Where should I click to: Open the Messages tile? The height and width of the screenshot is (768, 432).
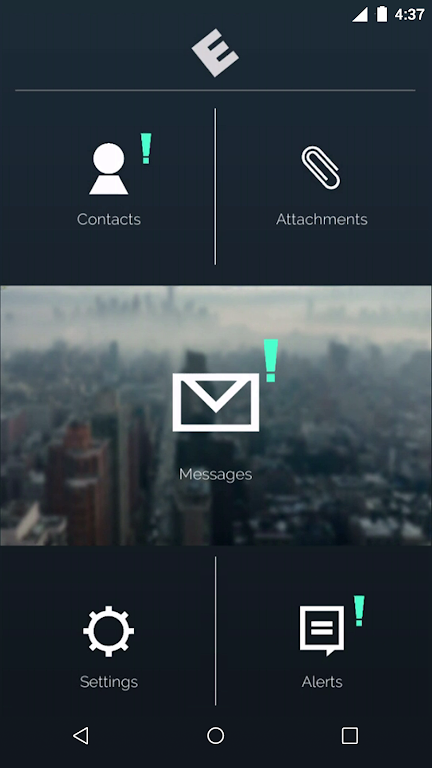pyautogui.click(x=216, y=415)
